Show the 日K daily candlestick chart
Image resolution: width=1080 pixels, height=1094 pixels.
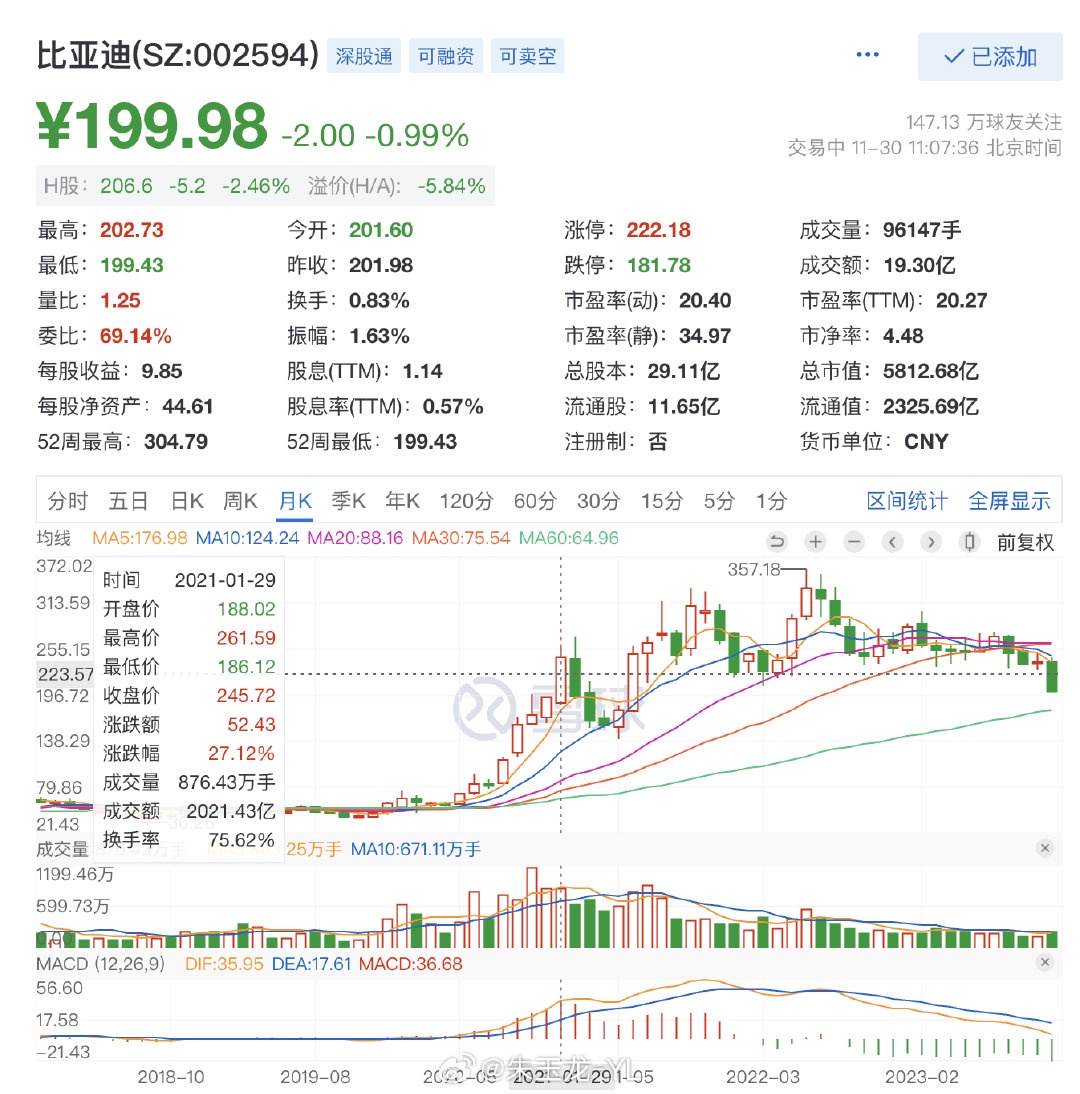[x=187, y=501]
